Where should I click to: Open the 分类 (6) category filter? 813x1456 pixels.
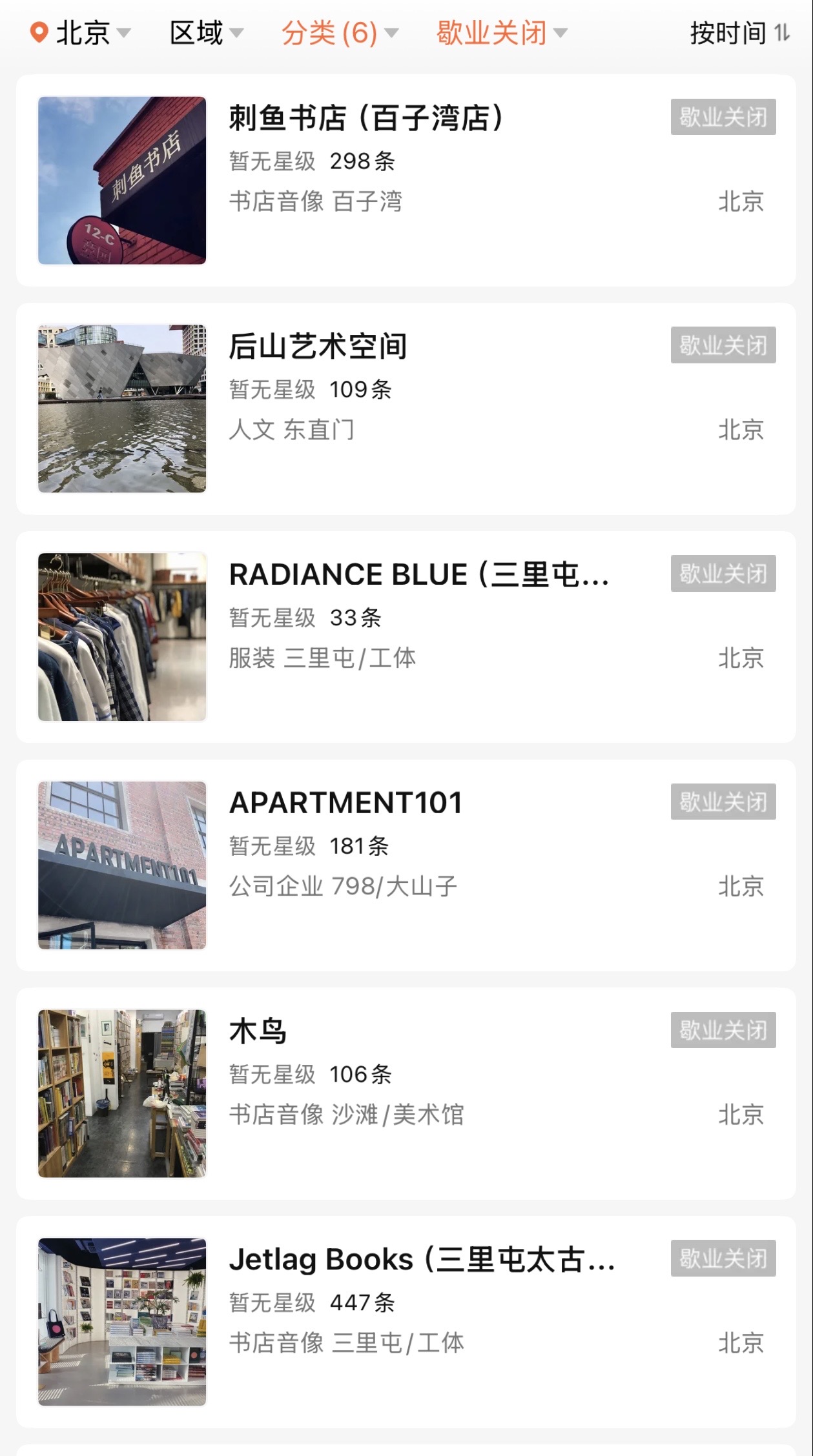[340, 33]
